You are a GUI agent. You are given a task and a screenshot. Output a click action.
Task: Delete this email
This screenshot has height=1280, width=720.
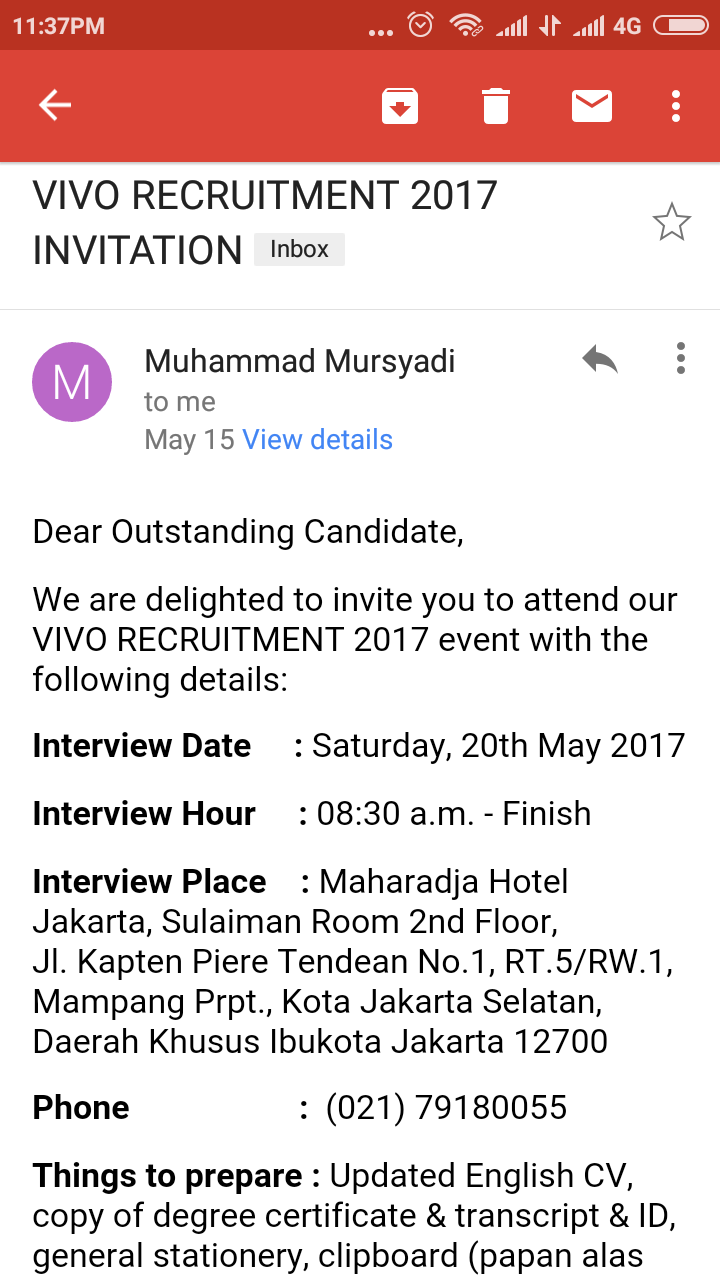(x=496, y=105)
